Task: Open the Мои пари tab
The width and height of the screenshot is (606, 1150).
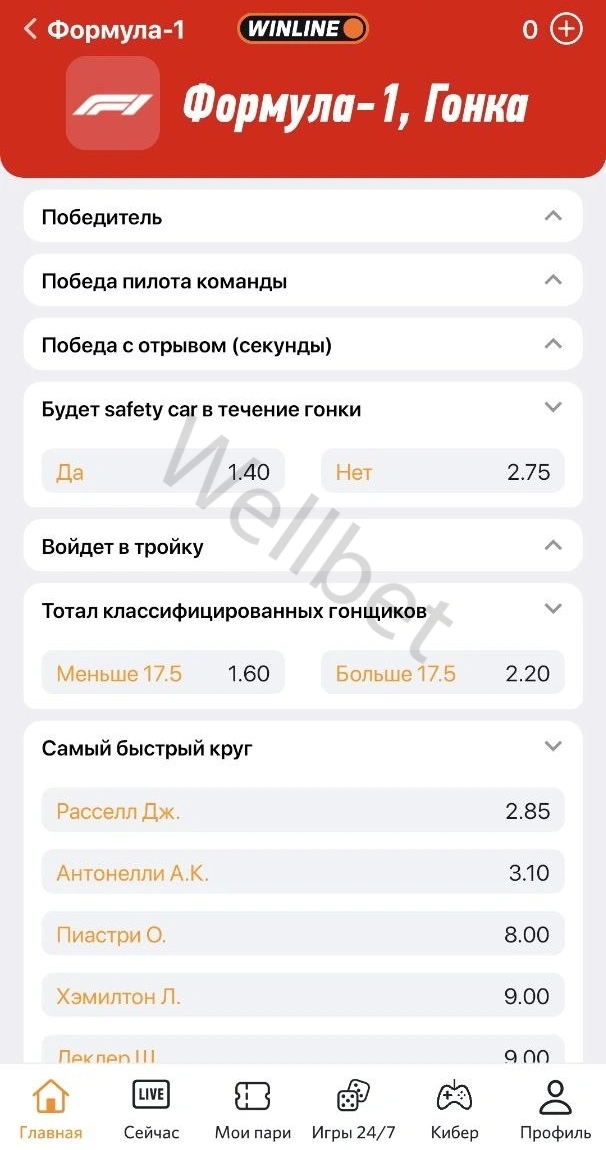Action: tap(252, 1110)
